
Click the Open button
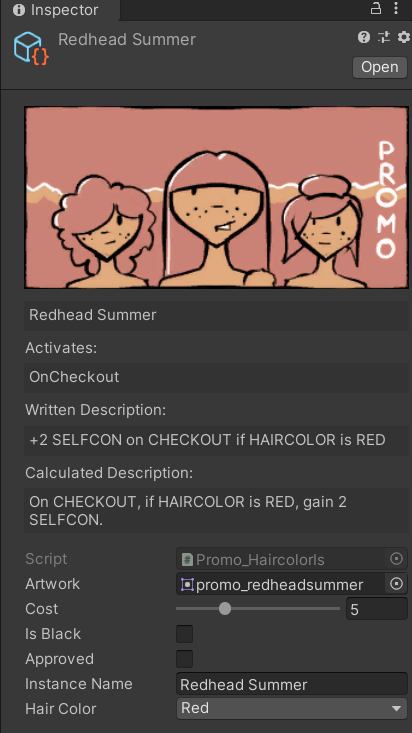(x=380, y=67)
